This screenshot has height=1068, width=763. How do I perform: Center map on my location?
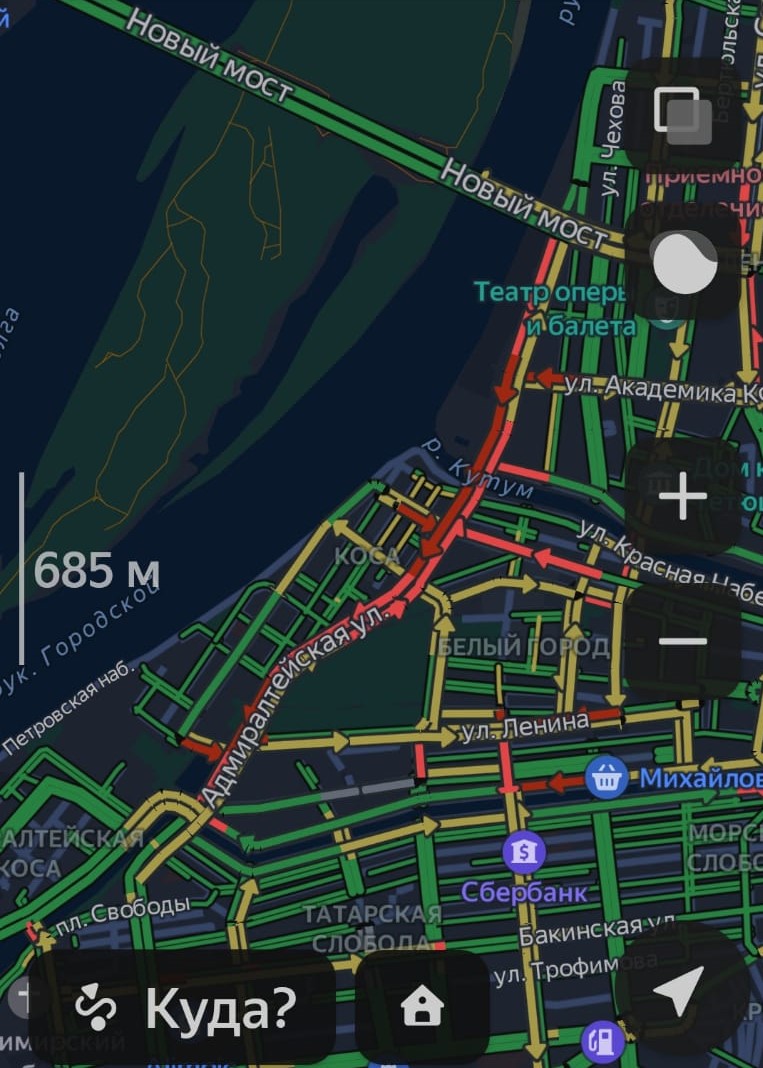678,992
